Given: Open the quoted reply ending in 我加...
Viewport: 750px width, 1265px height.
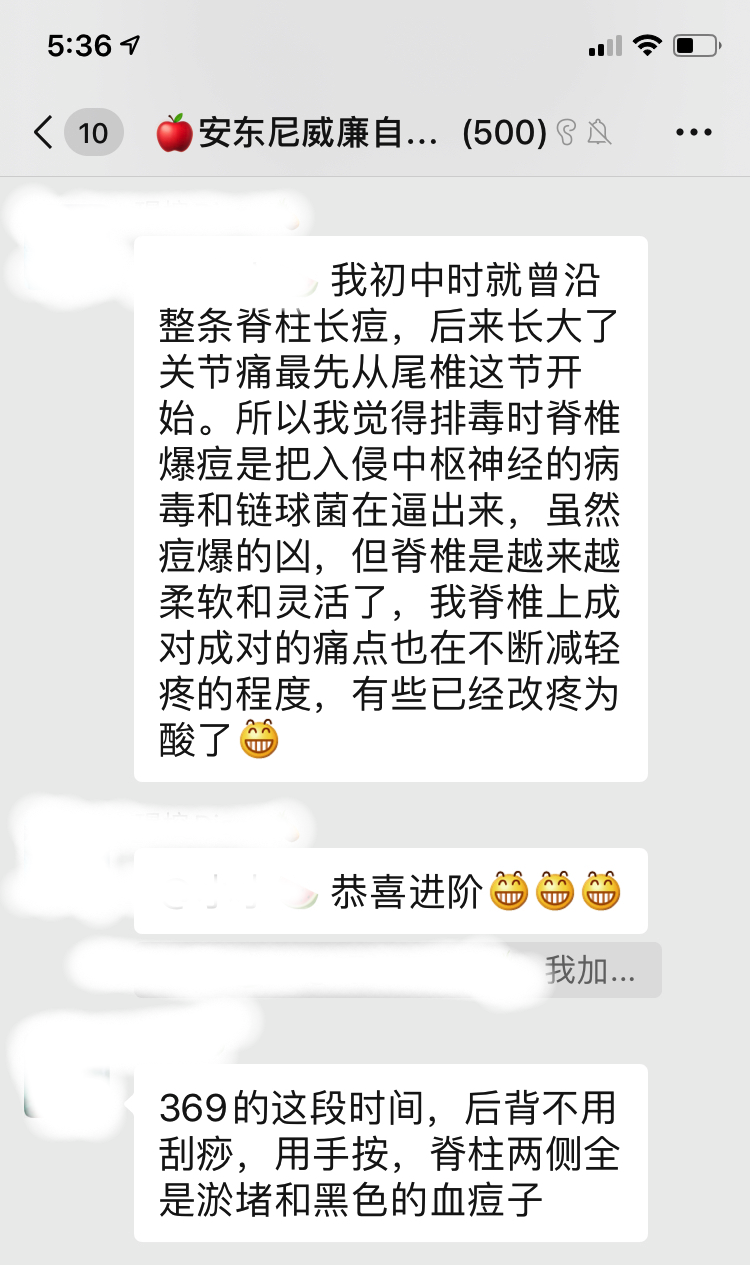Looking at the screenshot, I should coord(398,970).
